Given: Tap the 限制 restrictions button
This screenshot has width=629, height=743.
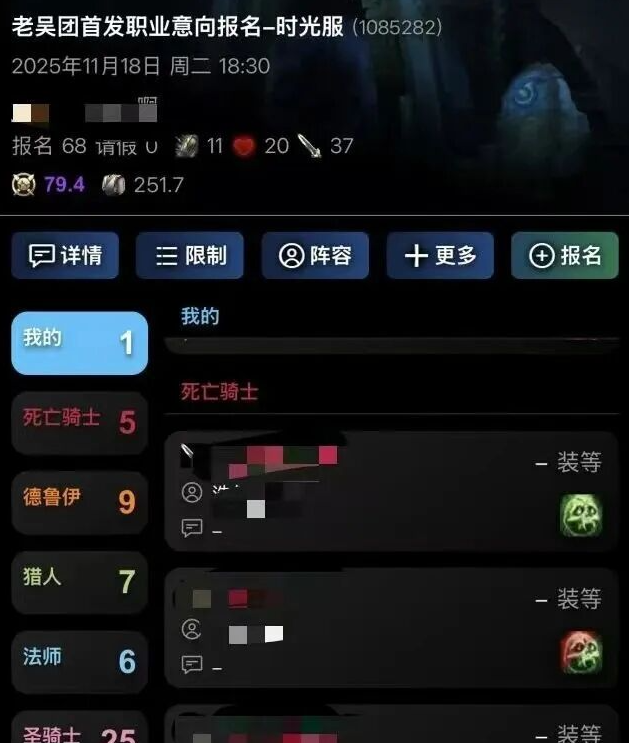Looking at the screenshot, I should click(x=191, y=256).
